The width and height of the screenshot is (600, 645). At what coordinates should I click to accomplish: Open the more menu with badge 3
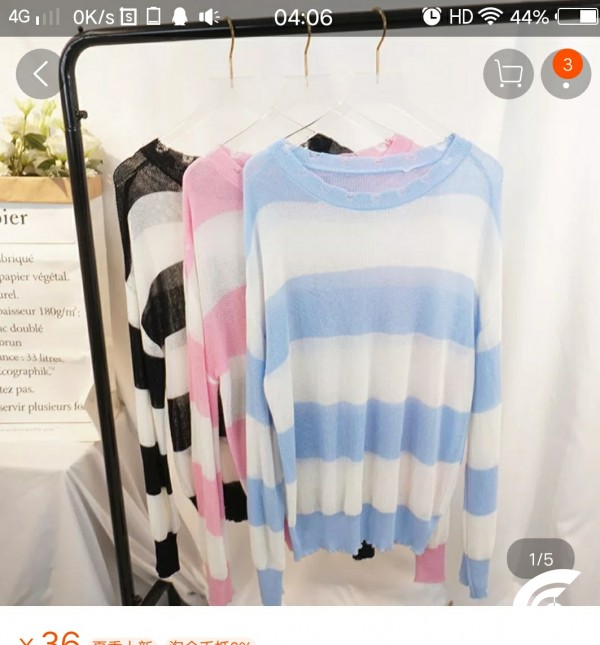tap(566, 74)
